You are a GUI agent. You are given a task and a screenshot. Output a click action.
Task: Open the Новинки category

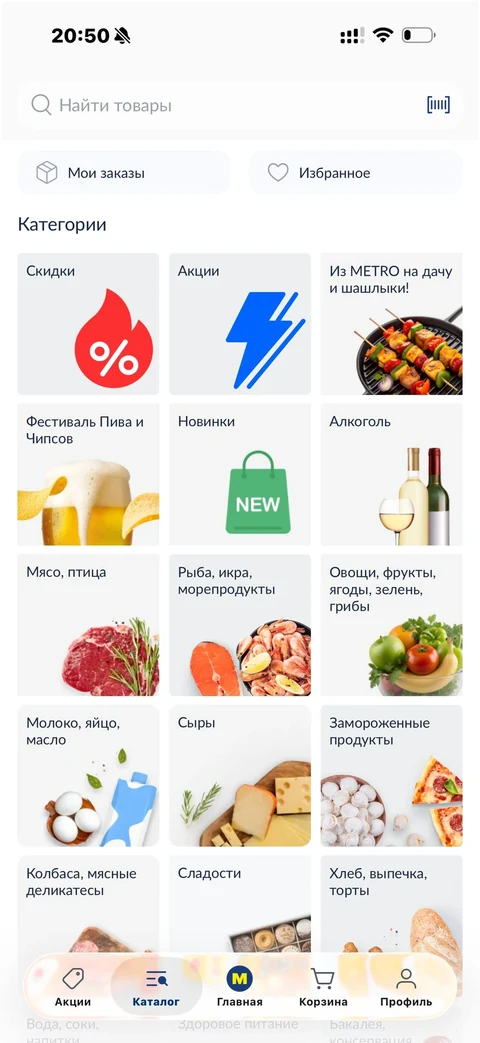pos(240,474)
